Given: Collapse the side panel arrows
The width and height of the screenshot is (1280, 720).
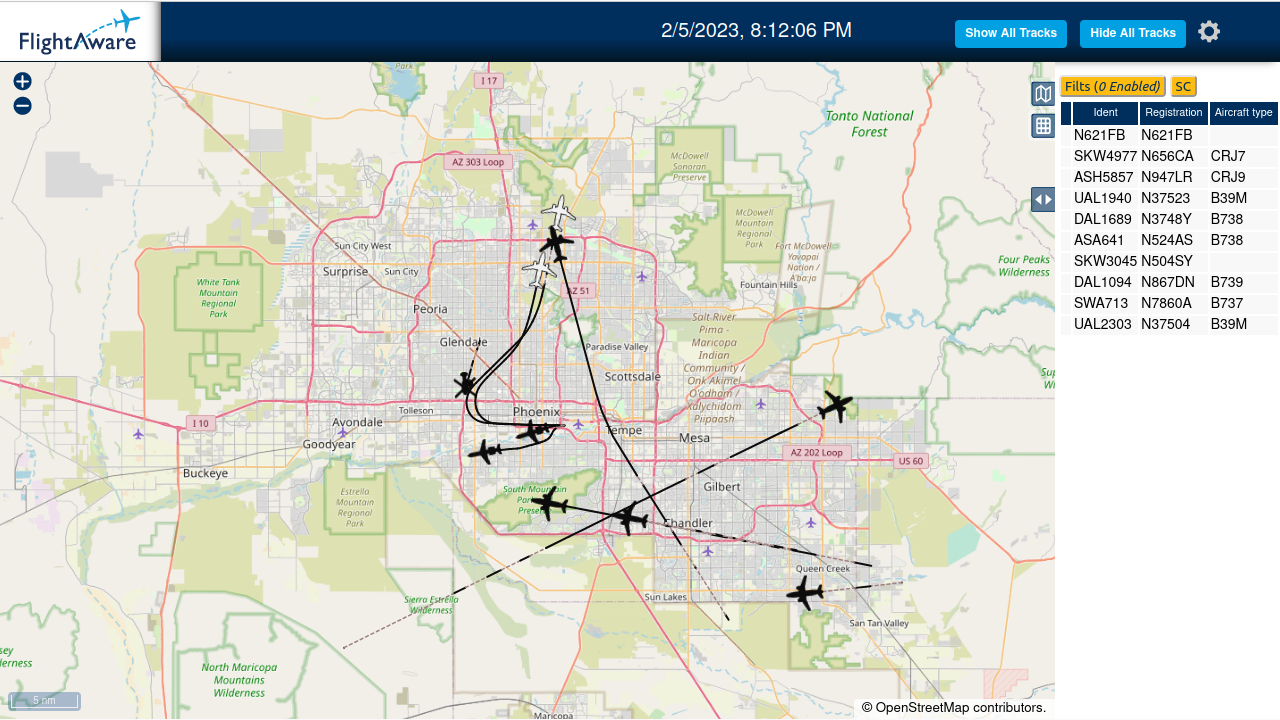Looking at the screenshot, I should pyautogui.click(x=1043, y=199).
